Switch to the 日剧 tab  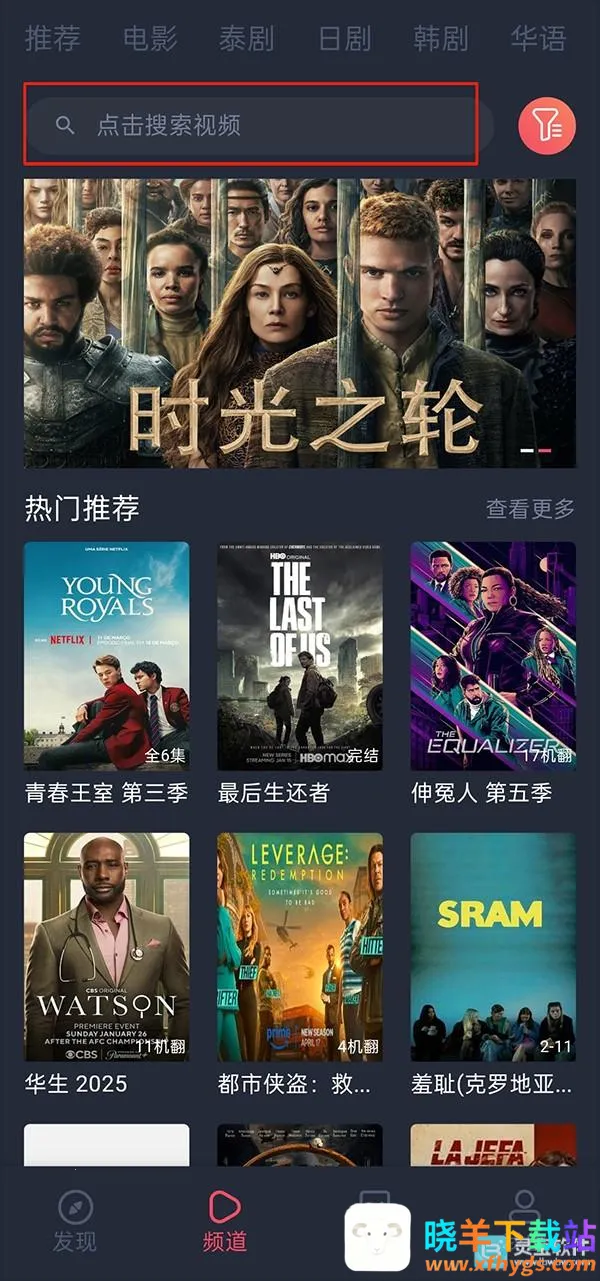(344, 39)
